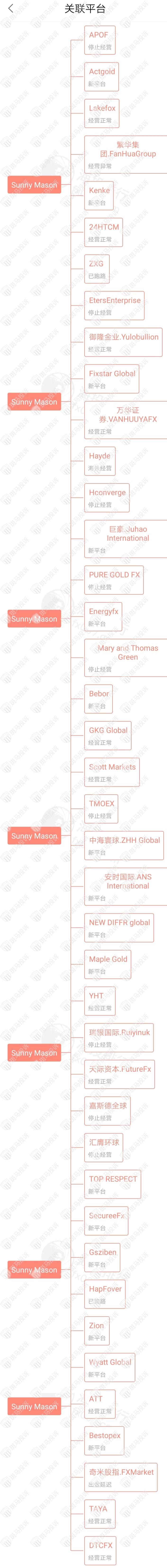Select PURE GOLD FX platform
This screenshot has width=167, height=1568.
(x=114, y=580)
